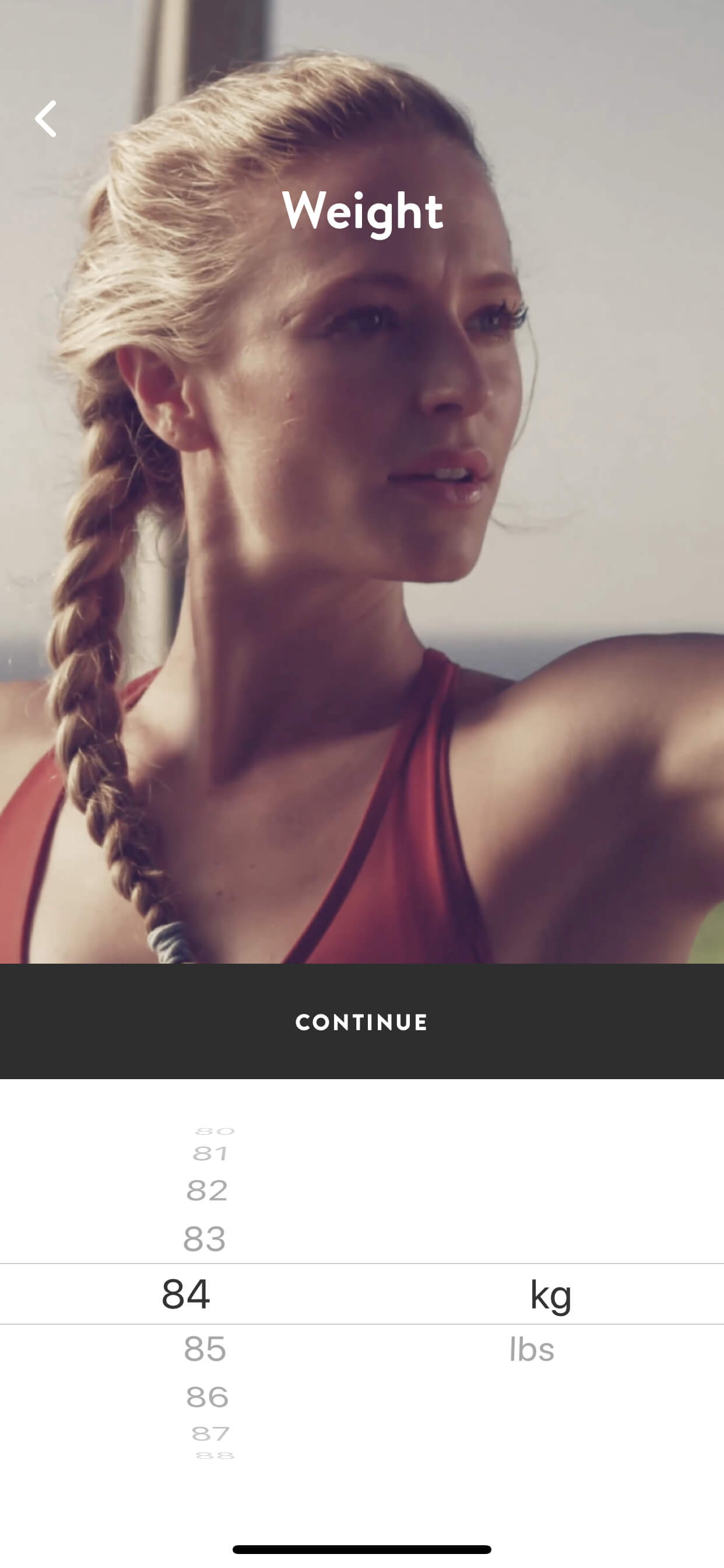The width and height of the screenshot is (724, 1568).
Task: Tap the CONTINUE button
Action: (x=362, y=1021)
